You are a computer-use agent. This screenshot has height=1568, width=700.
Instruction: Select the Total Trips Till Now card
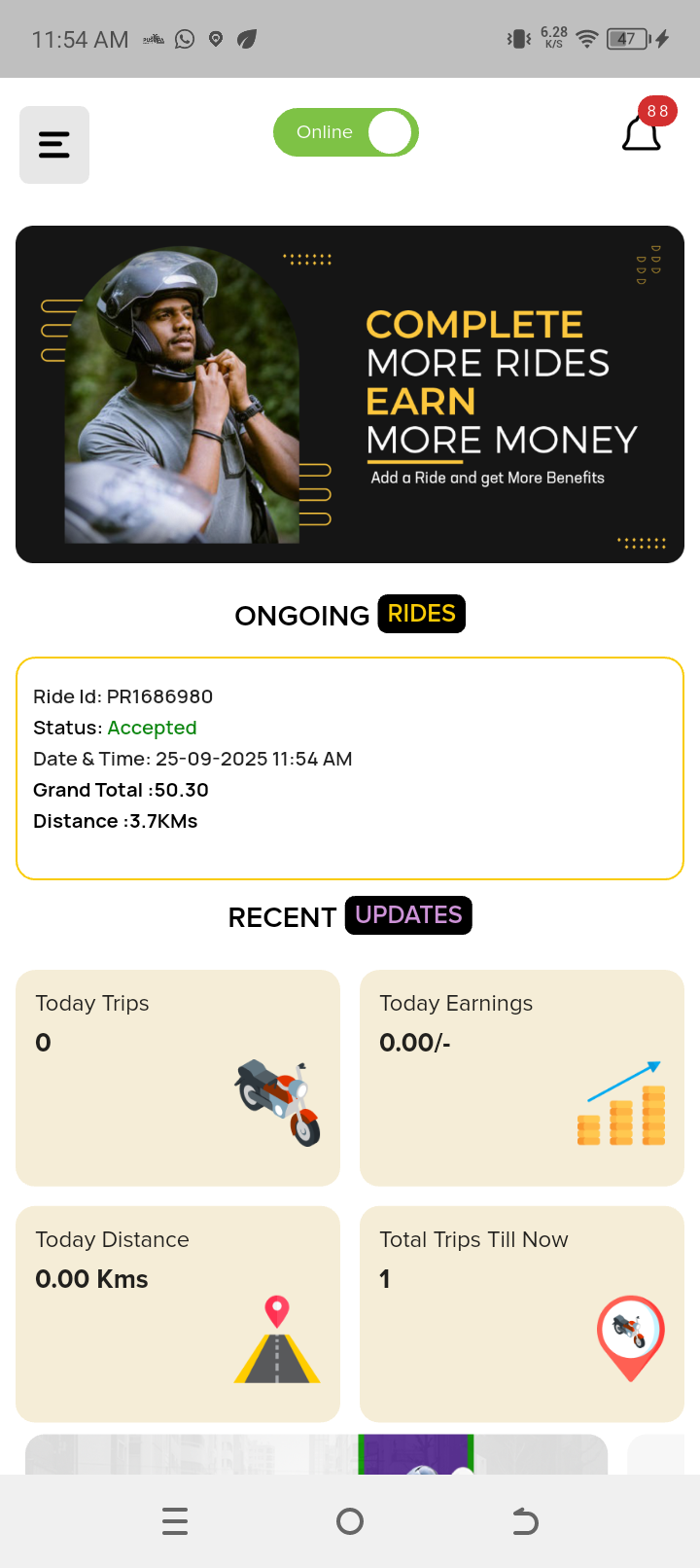522,1314
